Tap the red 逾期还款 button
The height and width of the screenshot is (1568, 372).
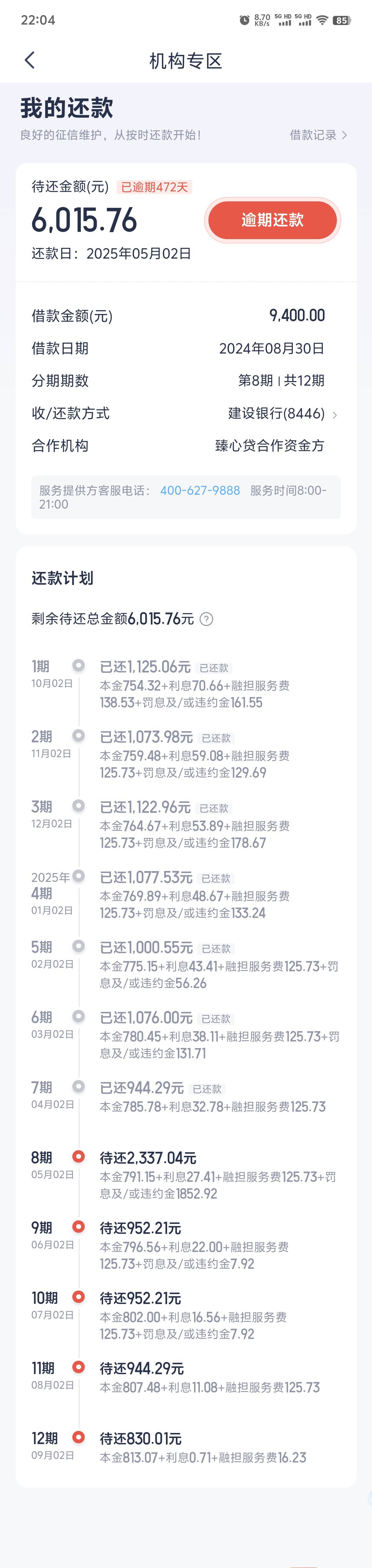pos(272,220)
